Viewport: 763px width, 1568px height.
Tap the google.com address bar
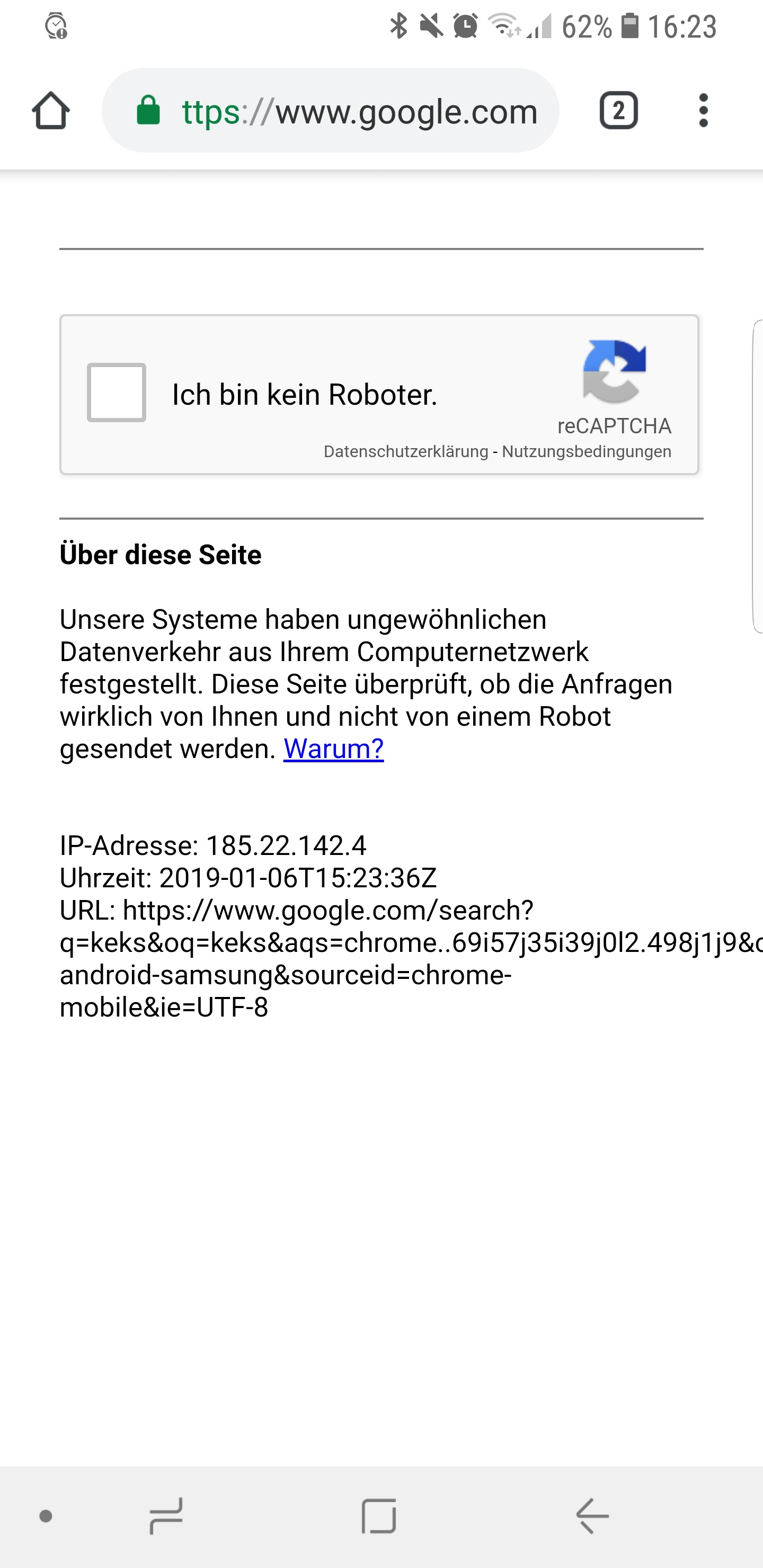point(359,111)
